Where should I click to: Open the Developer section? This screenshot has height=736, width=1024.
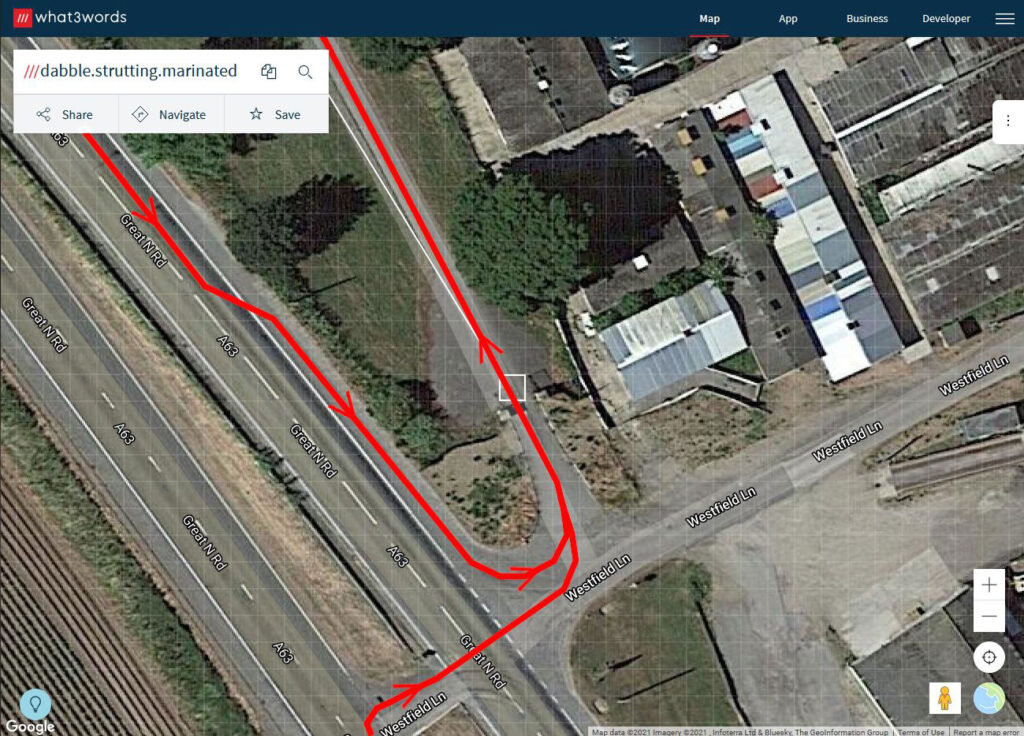tap(946, 19)
